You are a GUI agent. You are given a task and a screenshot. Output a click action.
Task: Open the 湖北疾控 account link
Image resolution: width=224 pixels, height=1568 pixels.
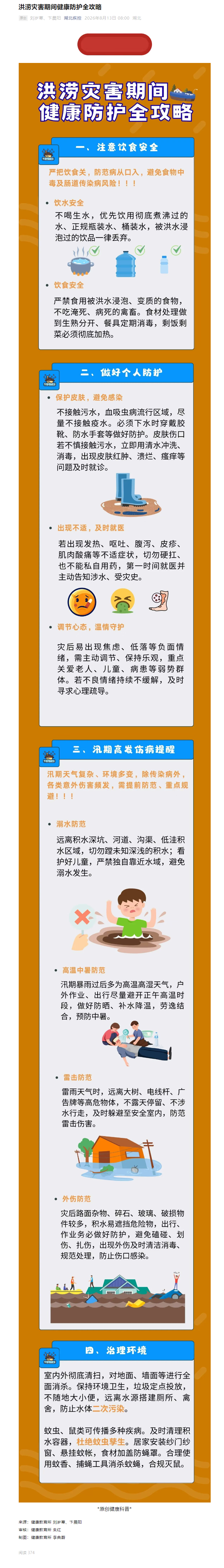(72, 18)
